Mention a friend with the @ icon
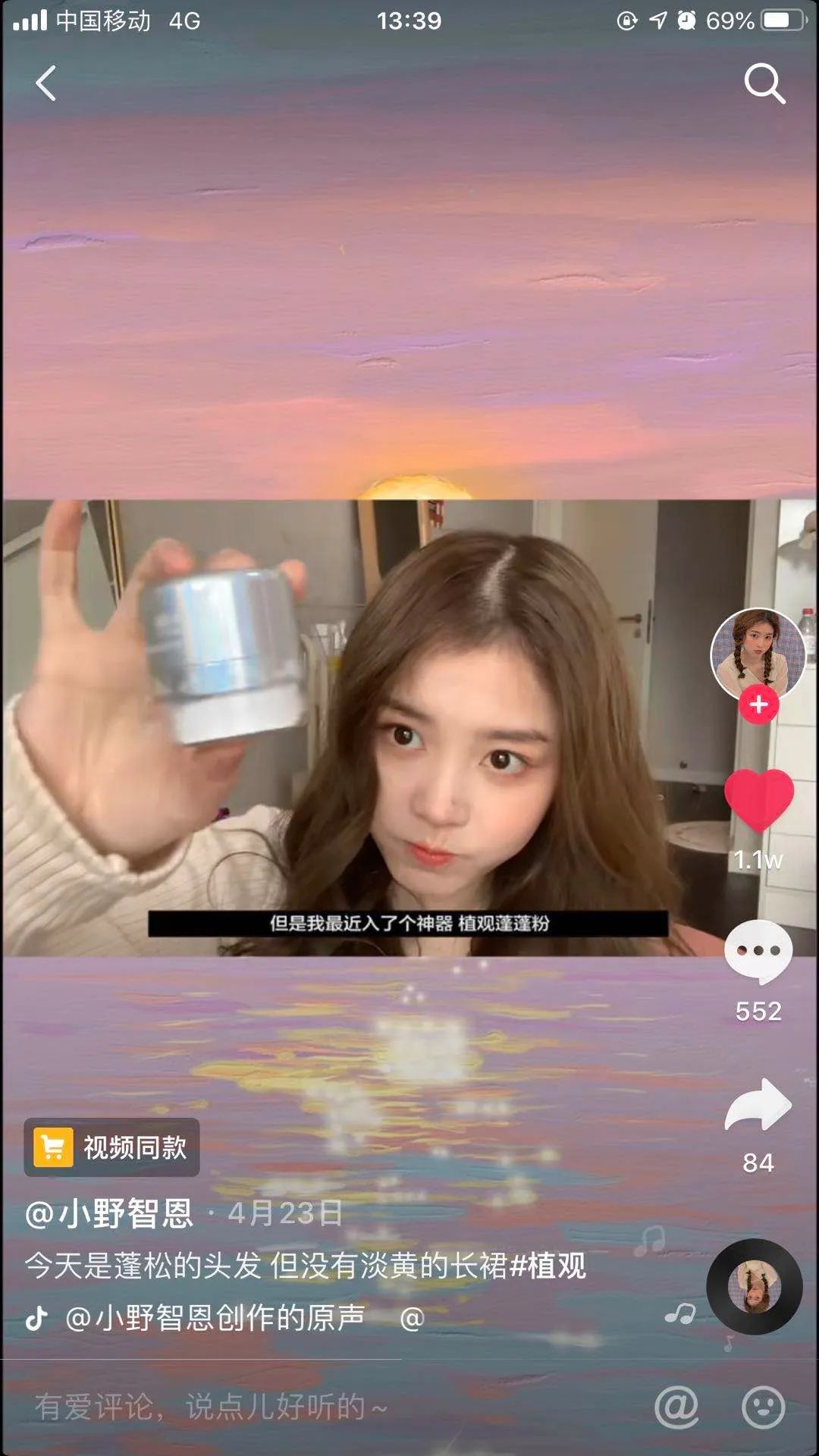 [x=676, y=1407]
